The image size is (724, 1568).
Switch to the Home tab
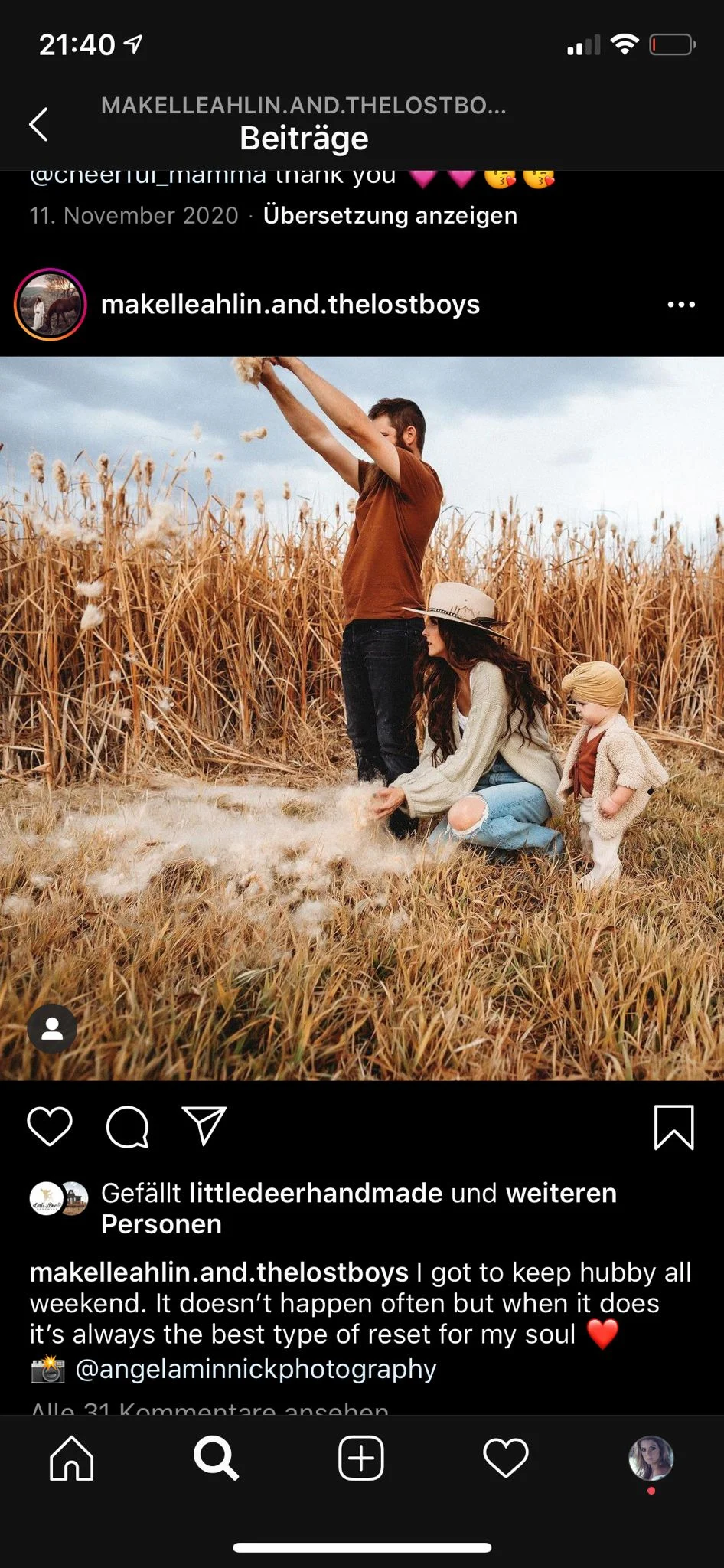point(72,1458)
